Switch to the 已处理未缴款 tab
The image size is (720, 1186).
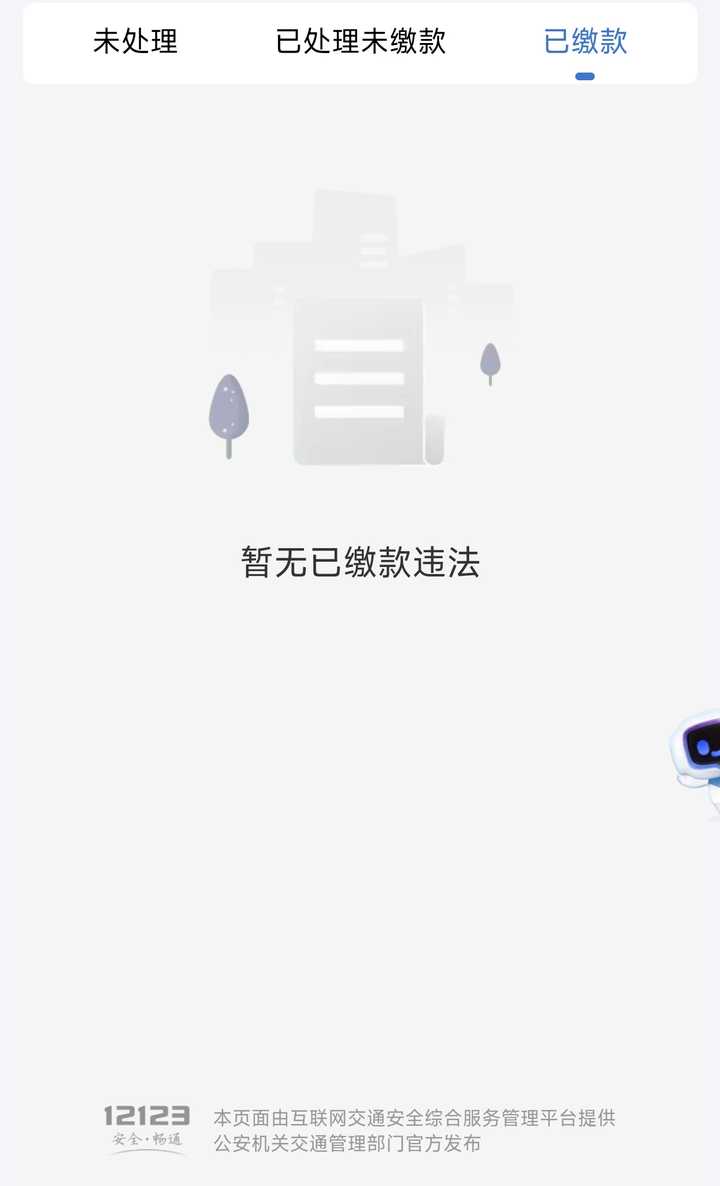coord(360,42)
